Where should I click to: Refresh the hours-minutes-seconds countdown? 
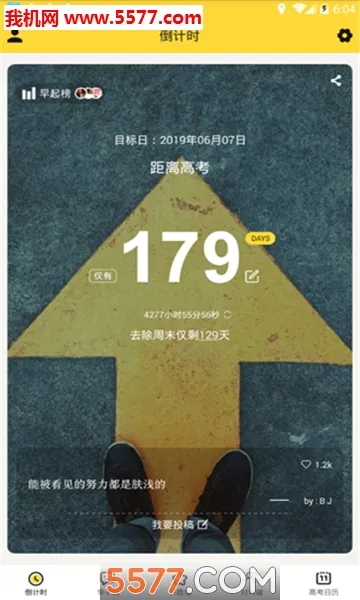[x=227, y=315]
